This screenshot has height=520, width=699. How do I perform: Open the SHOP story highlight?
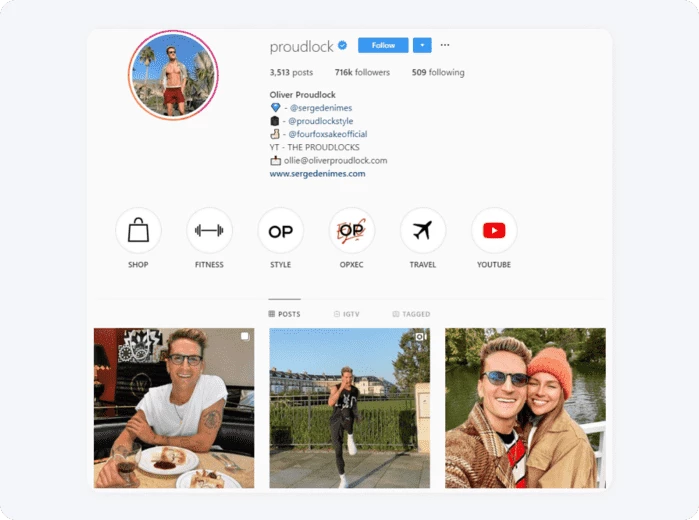pos(138,231)
